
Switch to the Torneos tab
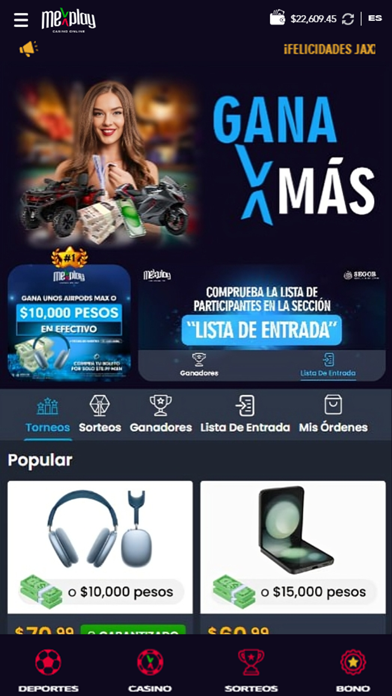point(48,415)
